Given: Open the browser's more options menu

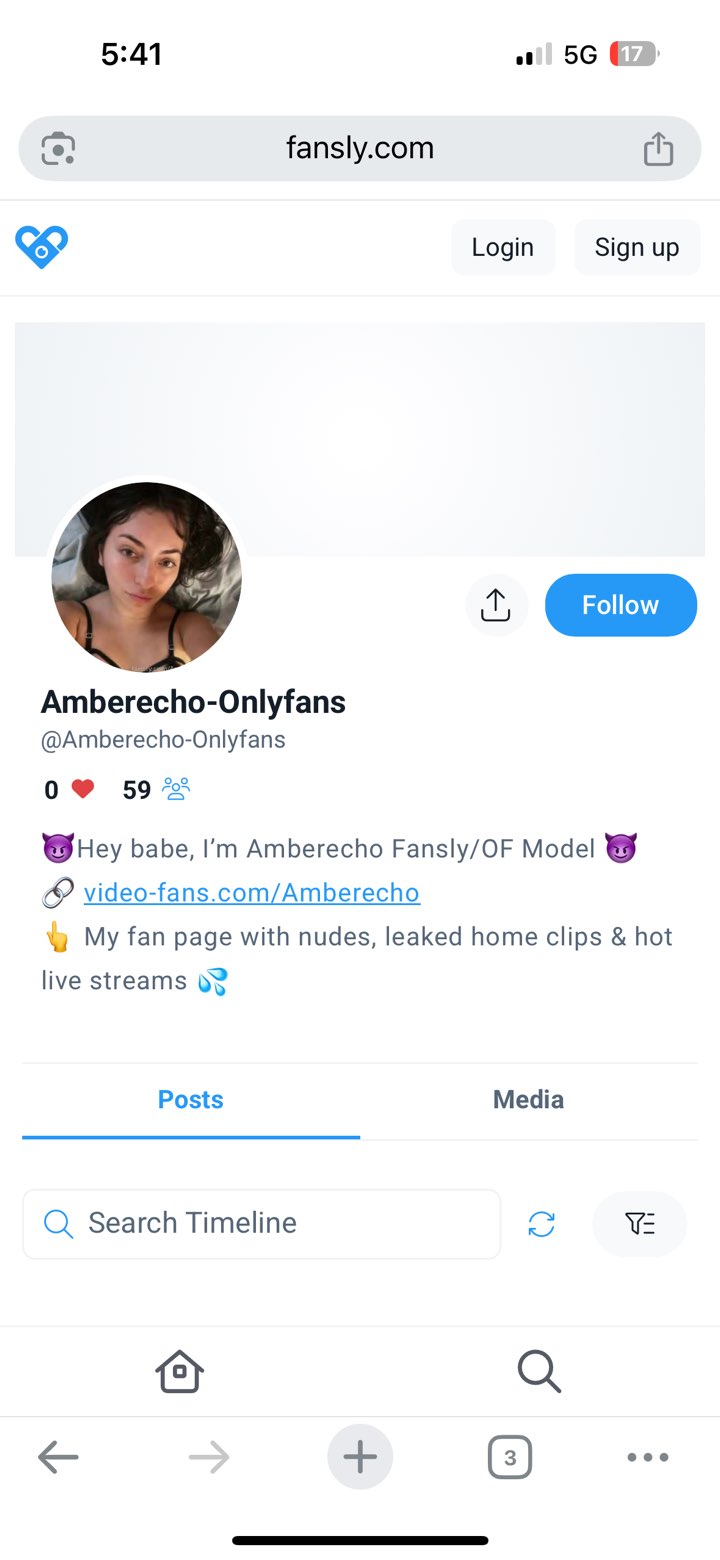Looking at the screenshot, I should pyautogui.click(x=647, y=1457).
